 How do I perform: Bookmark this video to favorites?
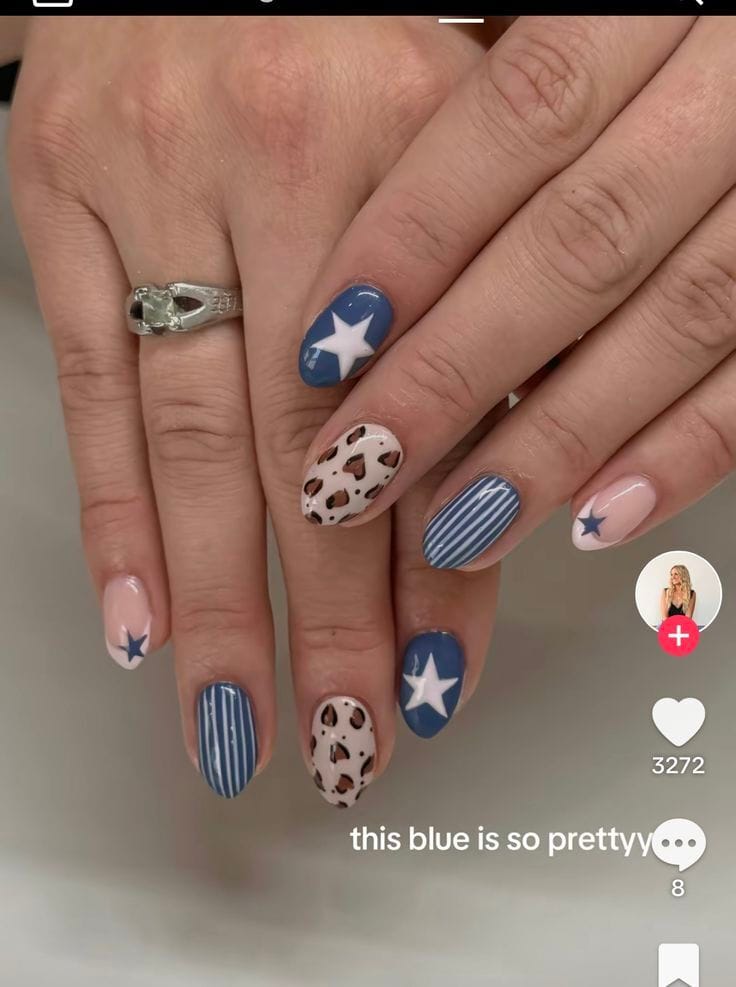(678, 964)
